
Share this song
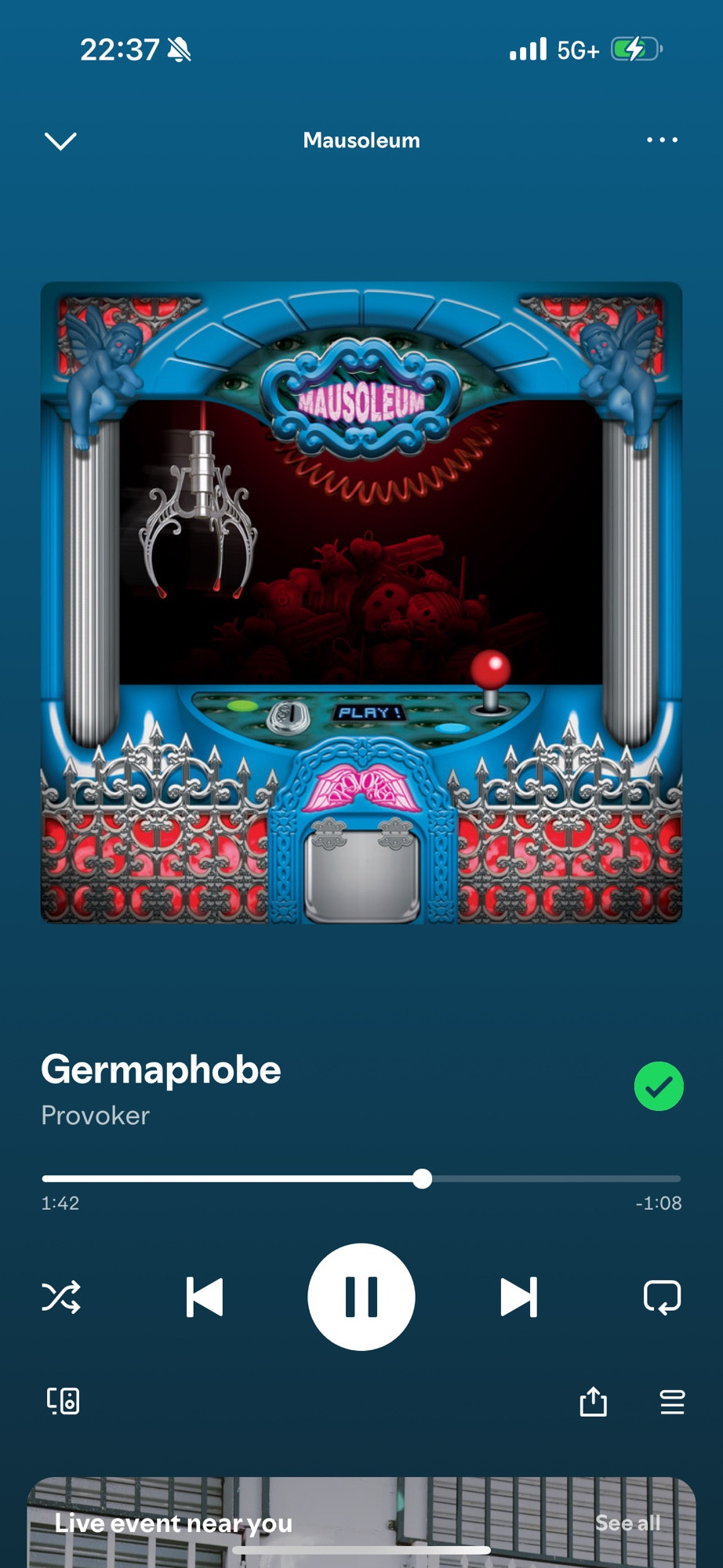[x=594, y=1401]
